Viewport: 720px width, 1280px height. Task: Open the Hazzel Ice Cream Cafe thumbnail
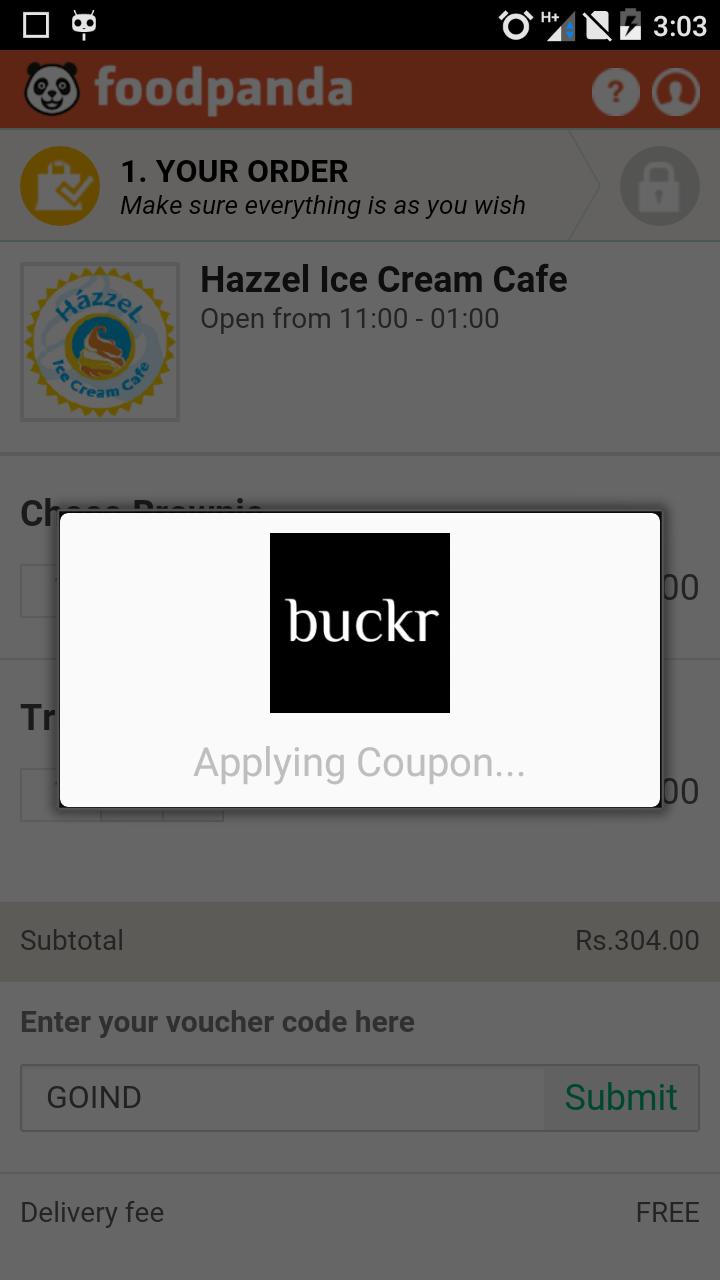[100, 342]
